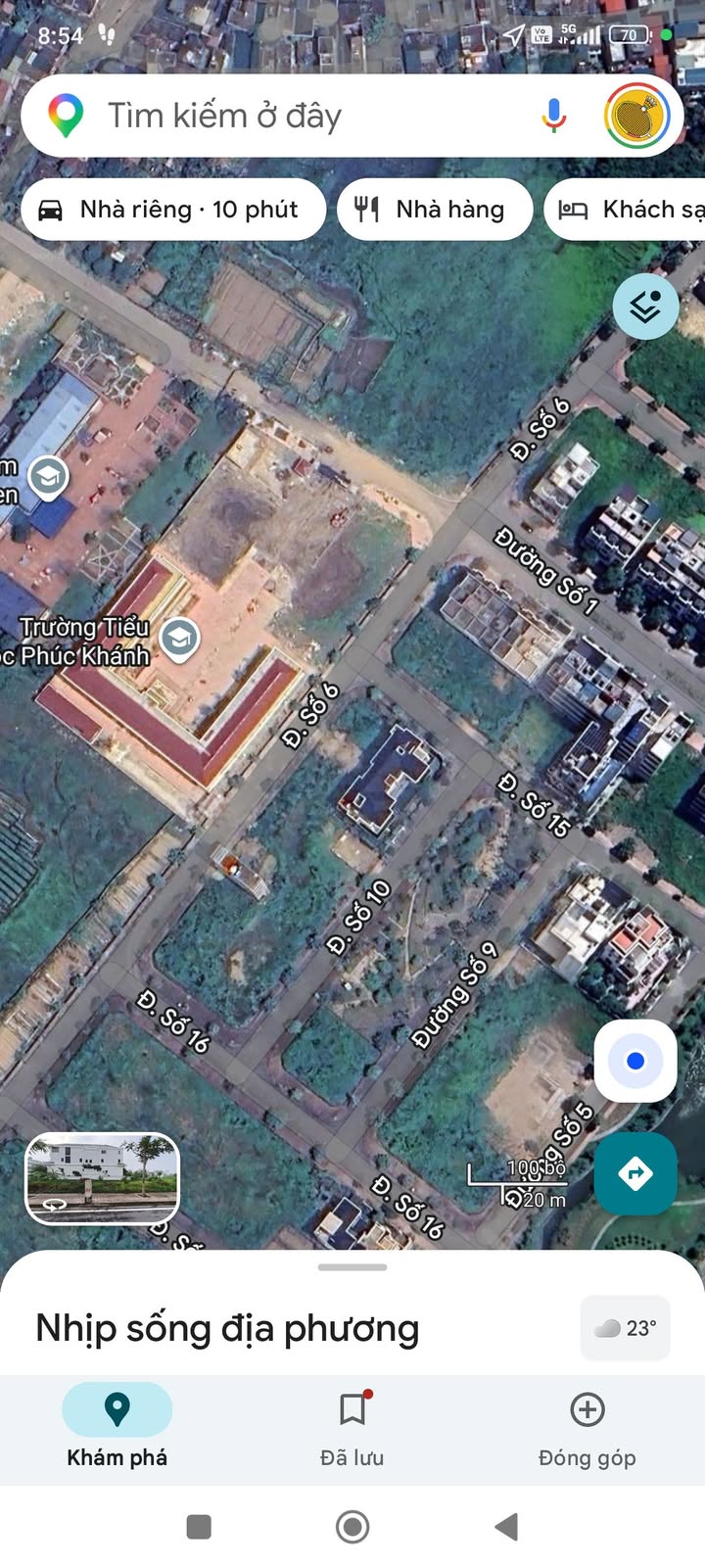Filter by "Nhà hàng" chip
This screenshot has height=1568, width=705.
(435, 210)
